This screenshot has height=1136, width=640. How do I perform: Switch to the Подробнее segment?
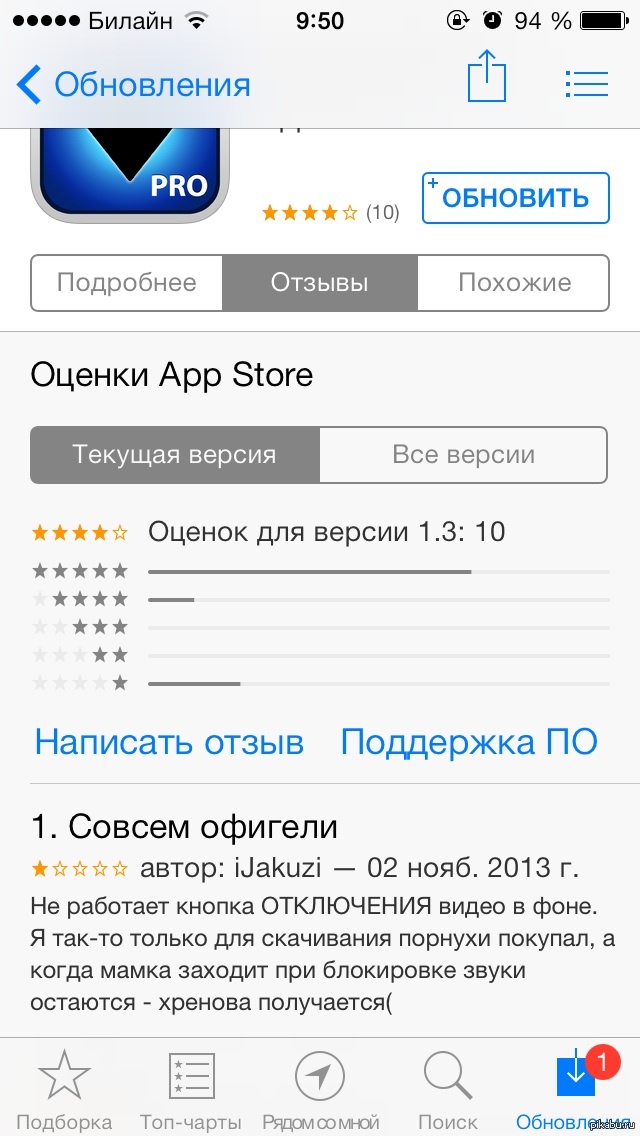(x=127, y=283)
